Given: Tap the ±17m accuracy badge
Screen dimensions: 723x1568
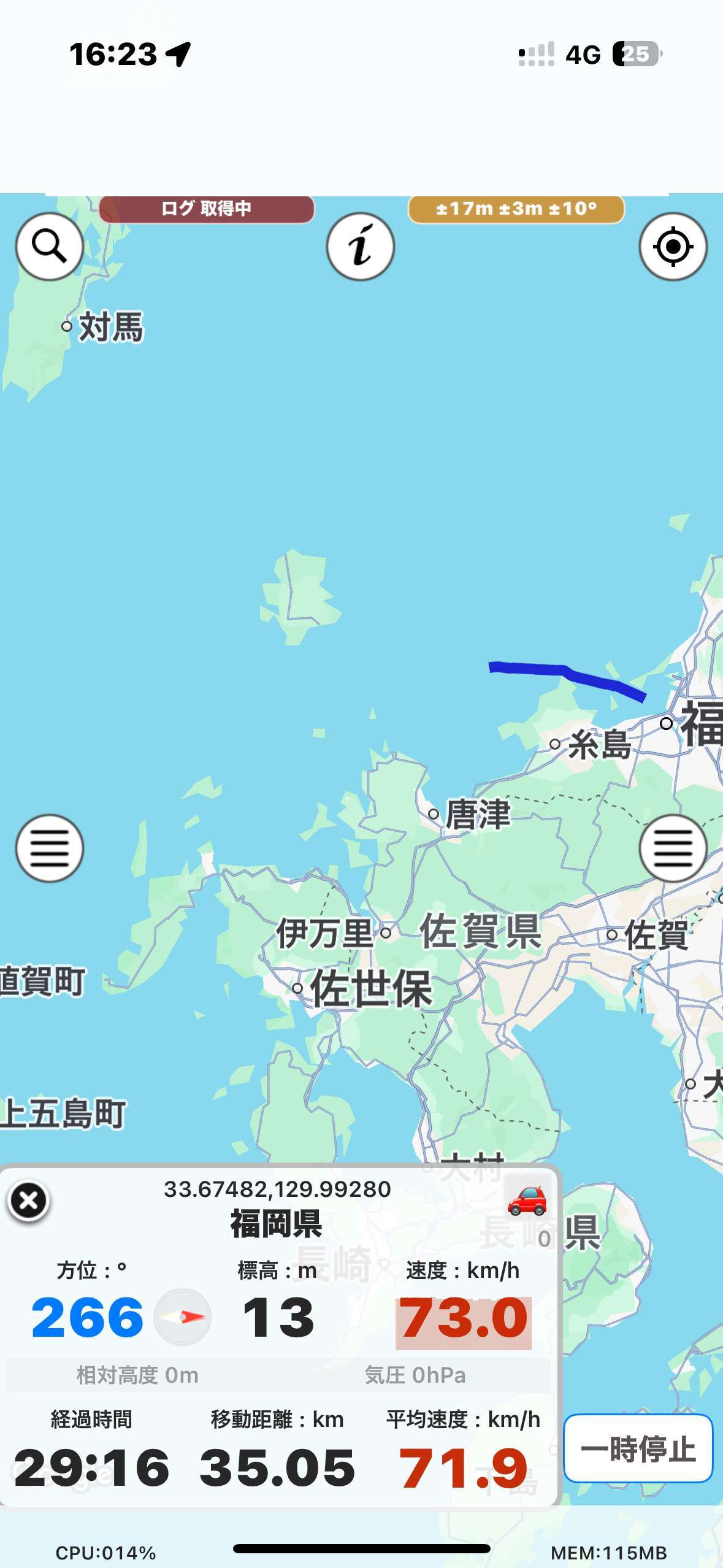Looking at the screenshot, I should tap(516, 209).
